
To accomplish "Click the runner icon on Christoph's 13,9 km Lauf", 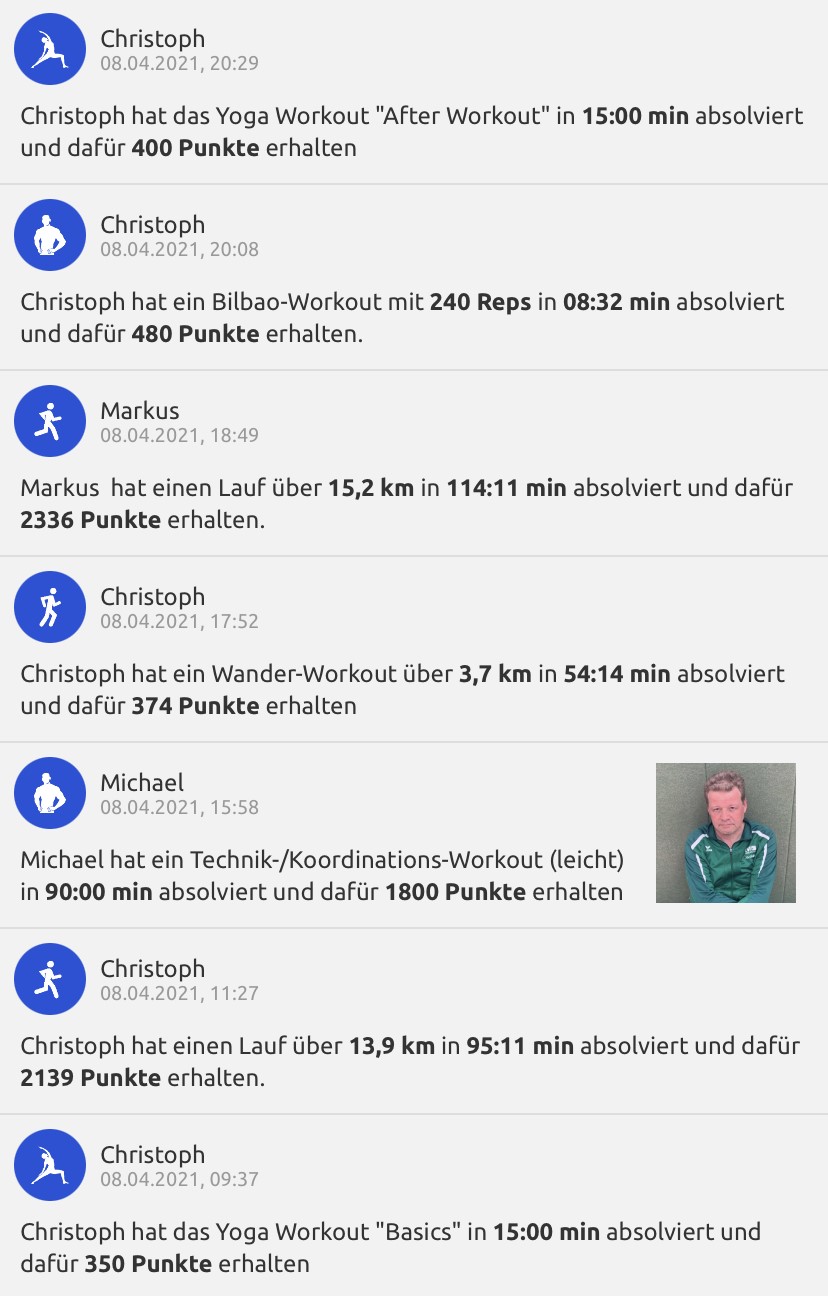I will point(49,979).
